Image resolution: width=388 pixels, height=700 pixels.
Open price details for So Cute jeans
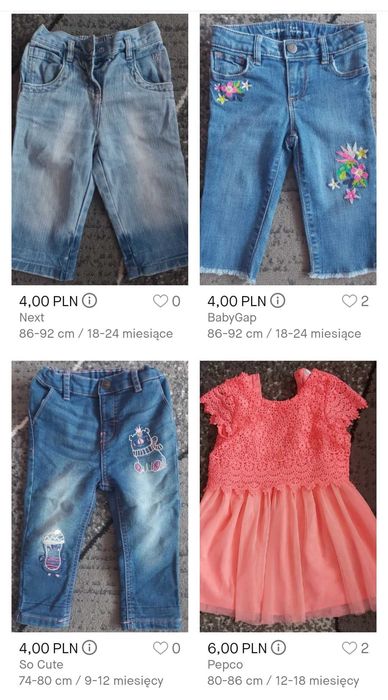89,648
